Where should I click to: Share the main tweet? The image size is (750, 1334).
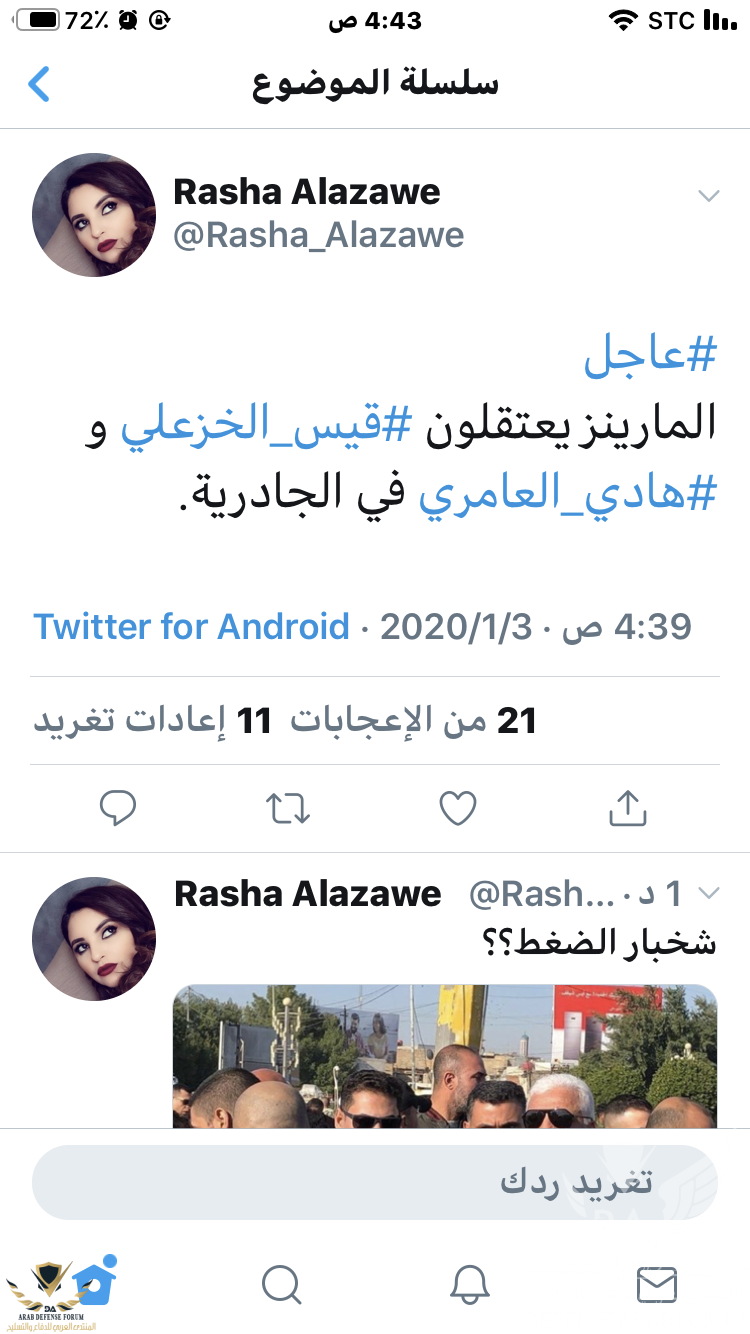click(627, 808)
